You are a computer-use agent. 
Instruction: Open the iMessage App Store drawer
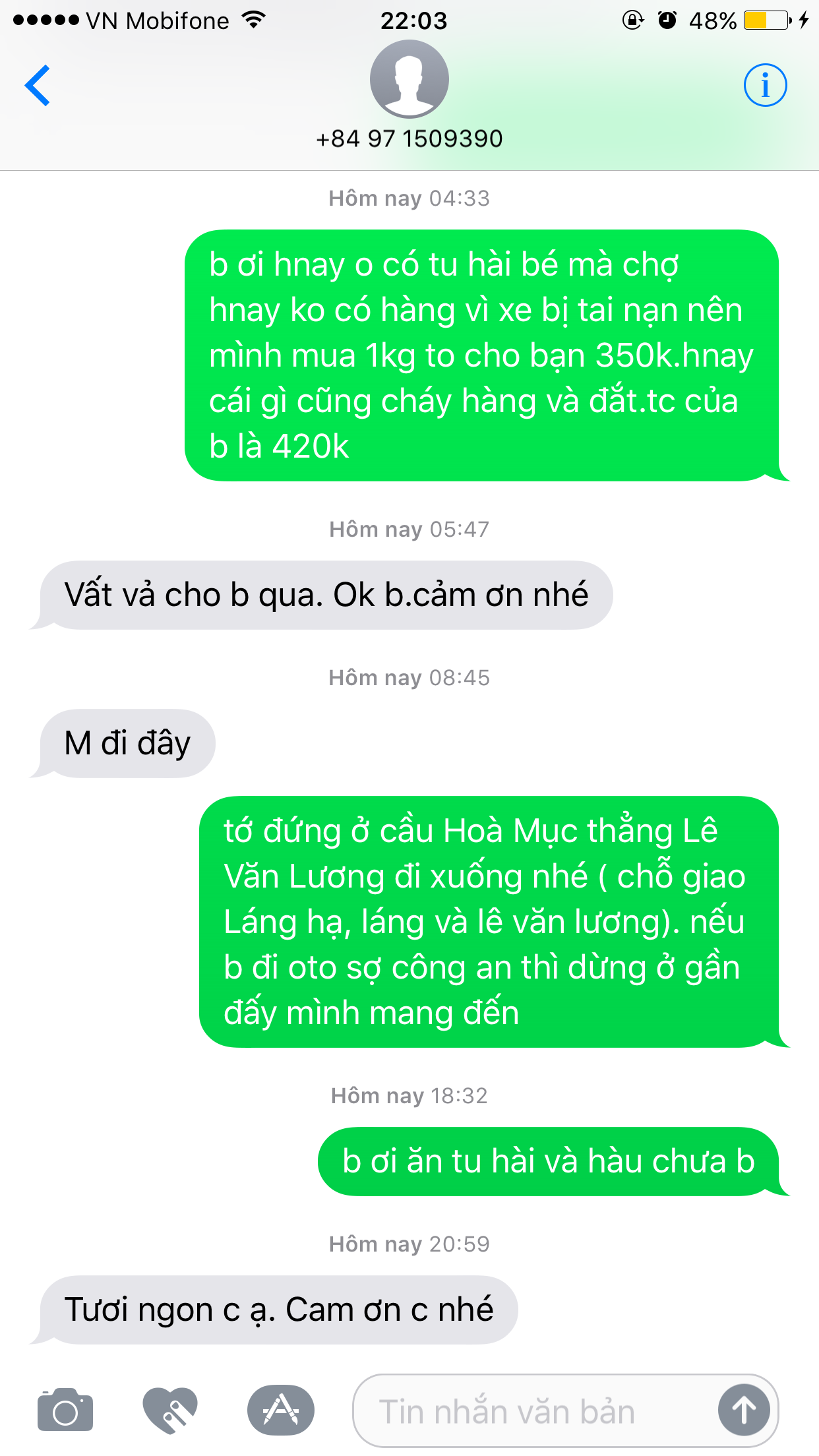tap(281, 1410)
